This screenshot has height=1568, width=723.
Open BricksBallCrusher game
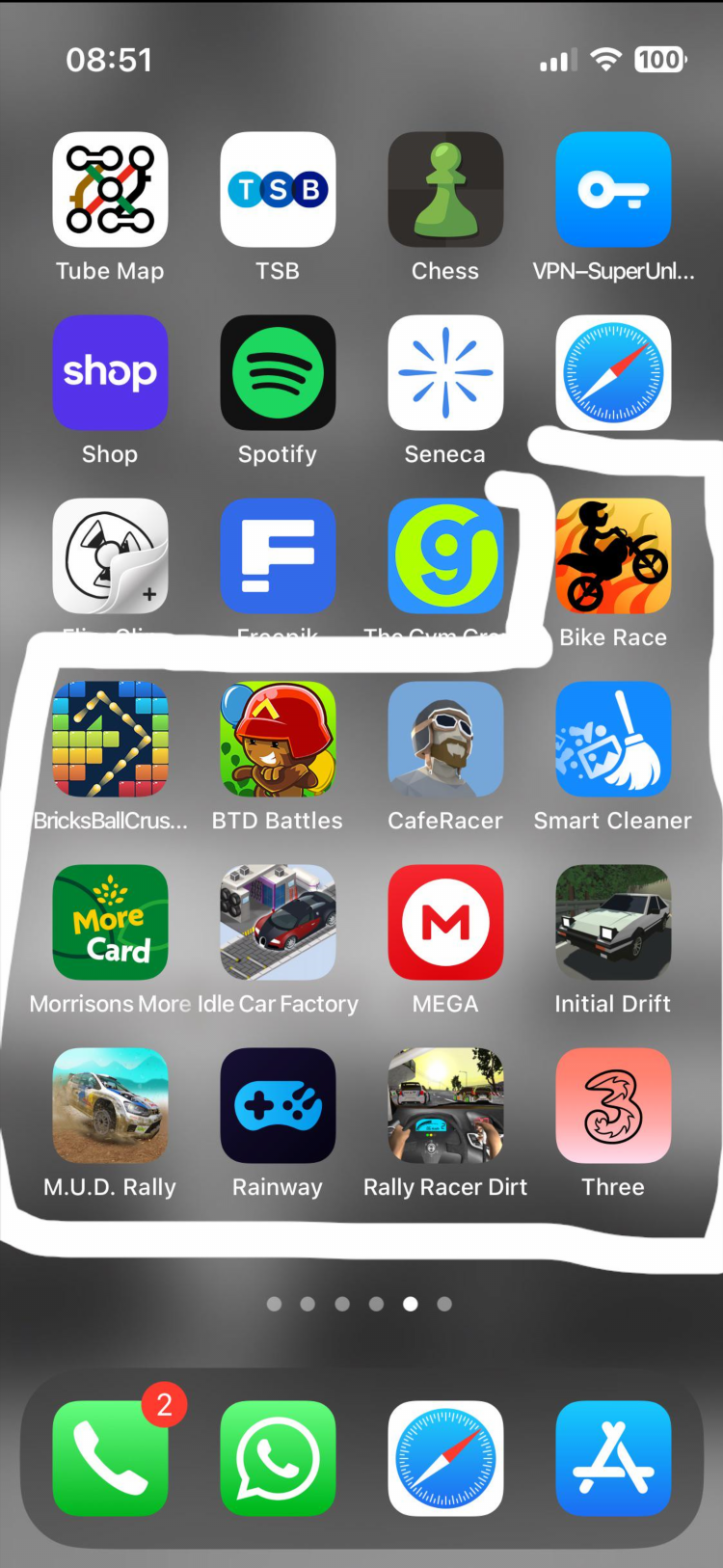pyautogui.click(x=110, y=740)
